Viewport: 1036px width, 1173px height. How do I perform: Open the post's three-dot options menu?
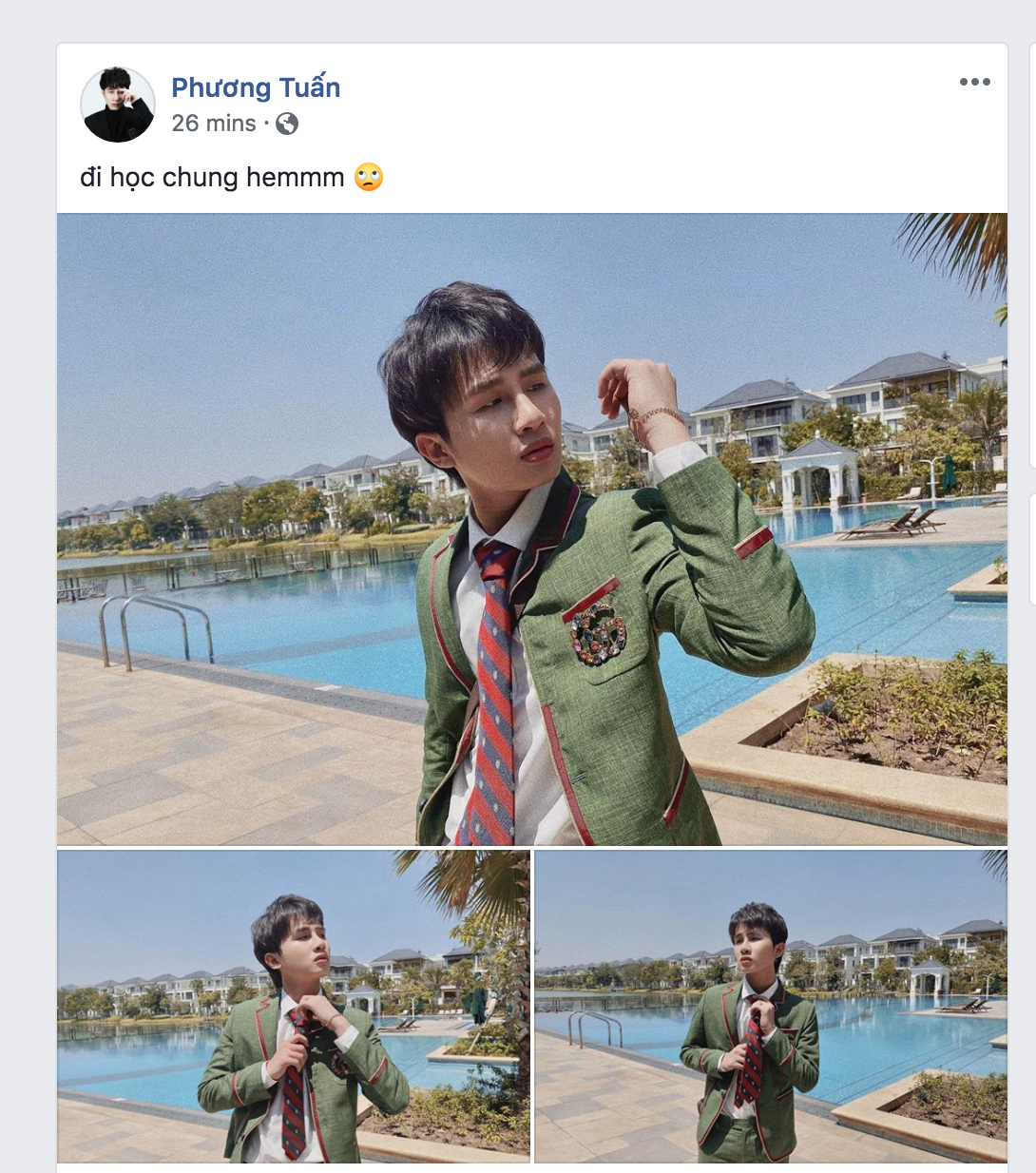click(x=974, y=82)
